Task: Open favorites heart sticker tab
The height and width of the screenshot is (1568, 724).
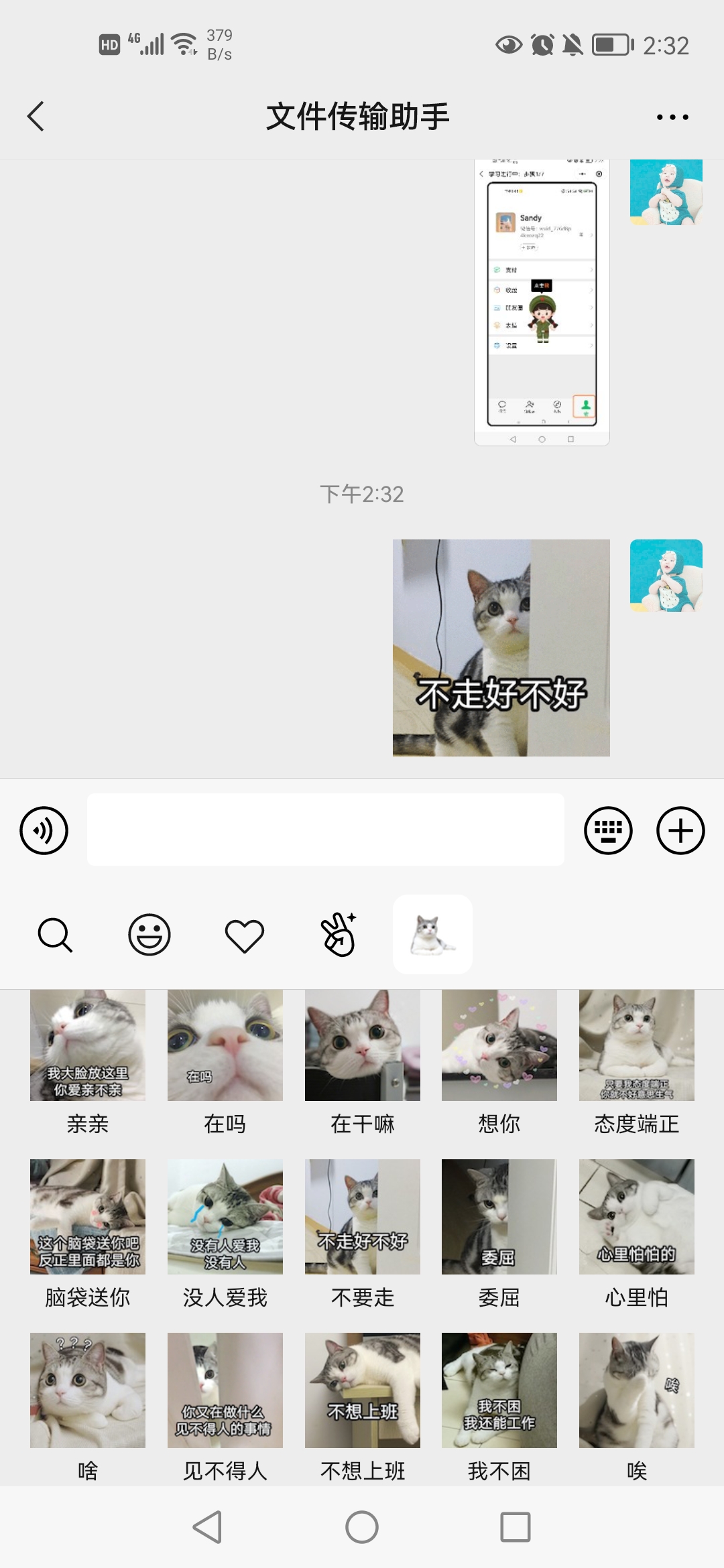Action: point(244,935)
